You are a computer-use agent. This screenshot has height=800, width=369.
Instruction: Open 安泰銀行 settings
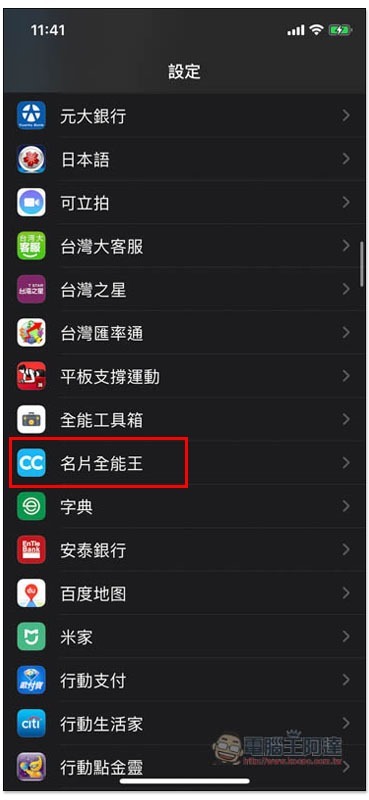point(184,550)
